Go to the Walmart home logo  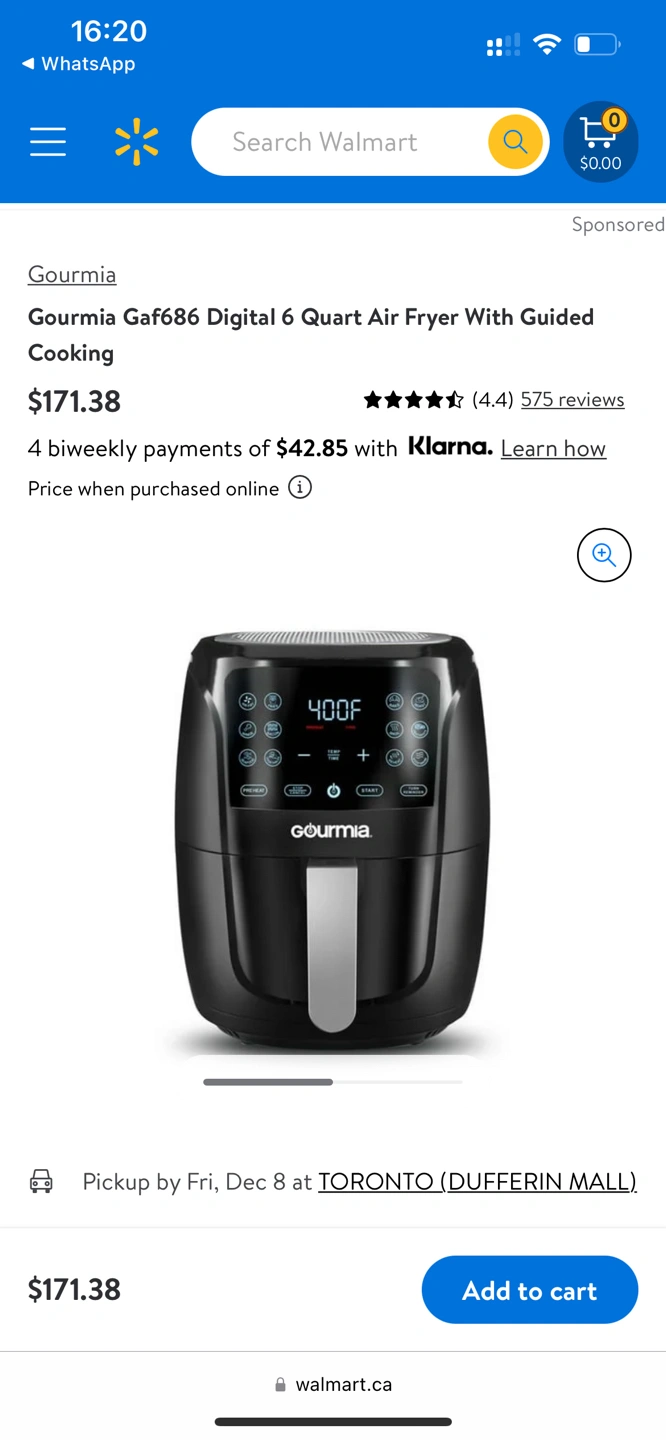pos(136,142)
